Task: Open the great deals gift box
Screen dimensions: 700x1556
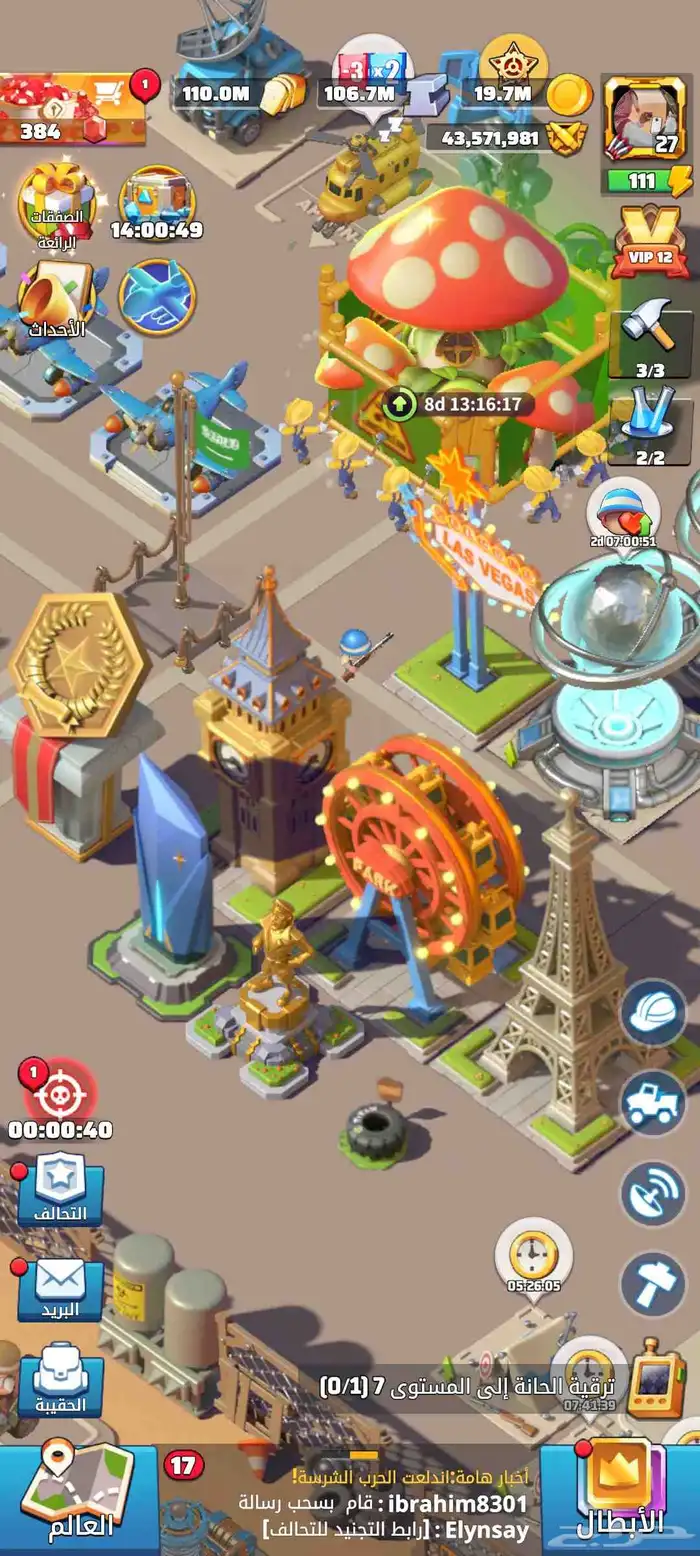Action: point(56,205)
